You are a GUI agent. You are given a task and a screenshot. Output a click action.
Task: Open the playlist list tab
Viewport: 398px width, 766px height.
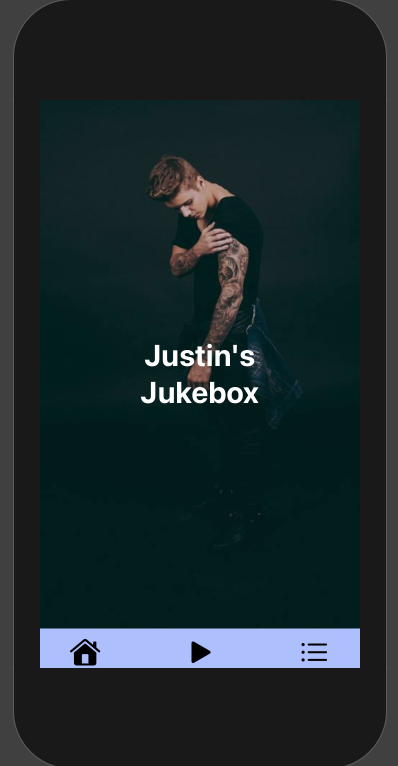(314, 652)
